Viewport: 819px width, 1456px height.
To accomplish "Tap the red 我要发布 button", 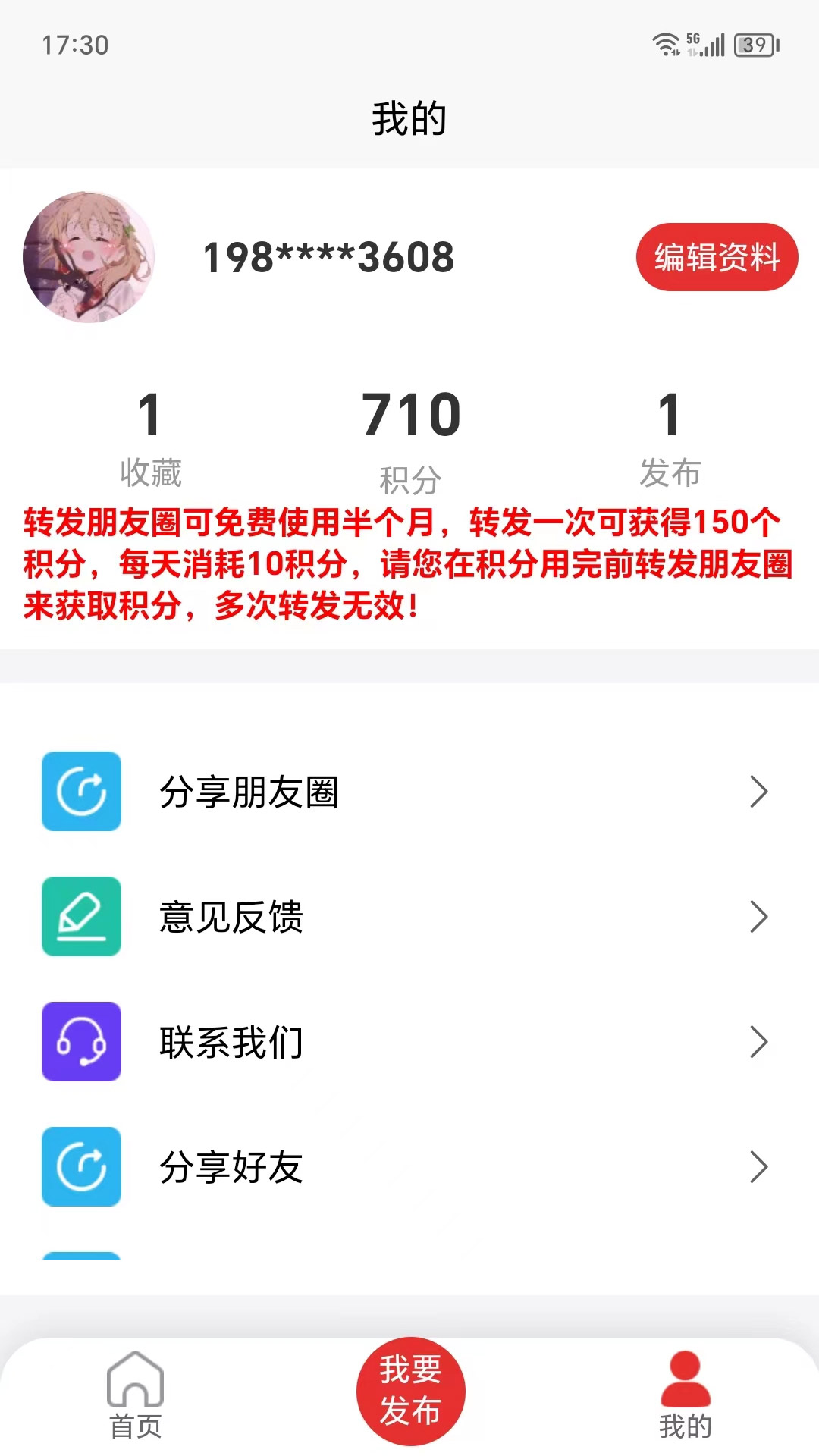I will (410, 1391).
